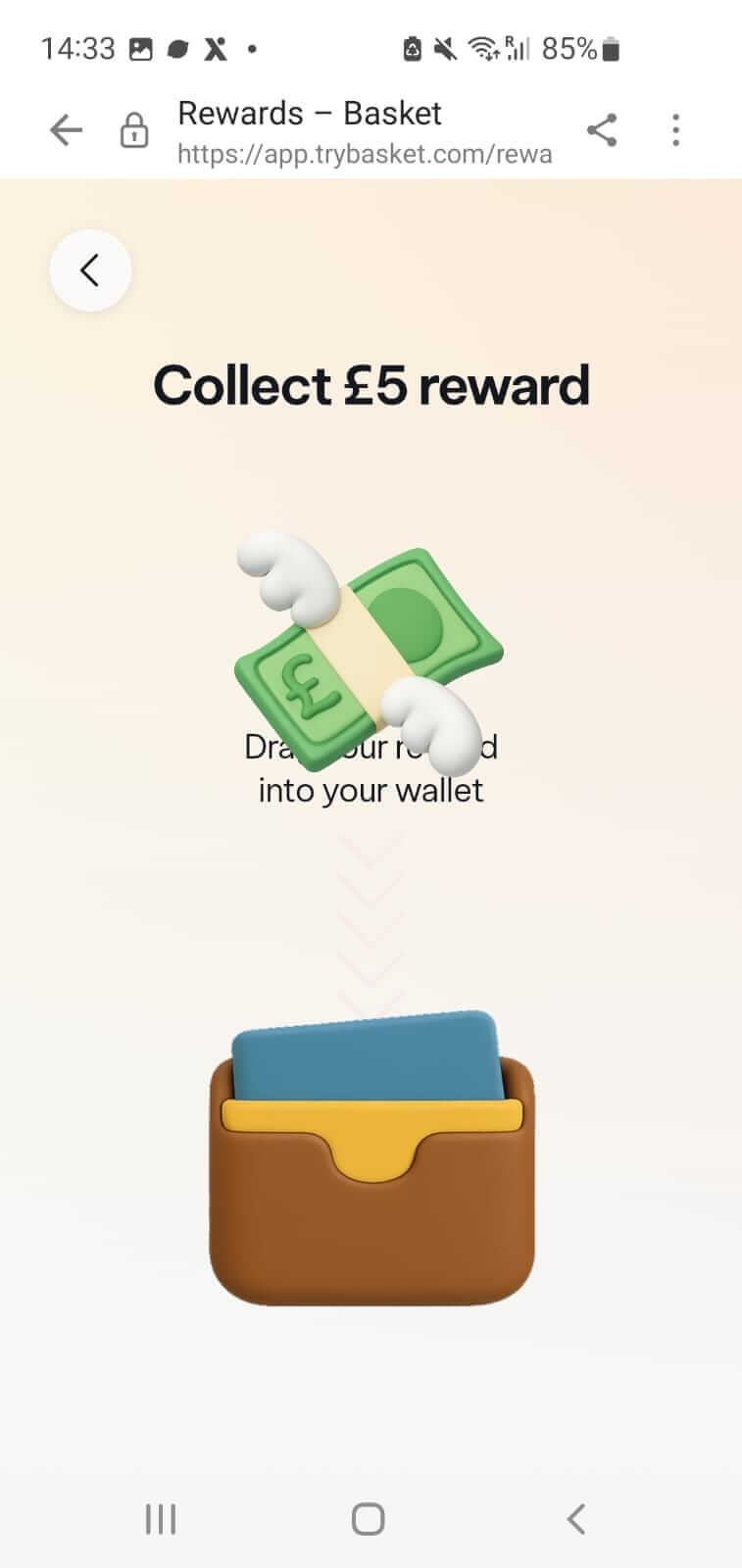Close the browser tab with back arrow

pyautogui.click(x=66, y=129)
